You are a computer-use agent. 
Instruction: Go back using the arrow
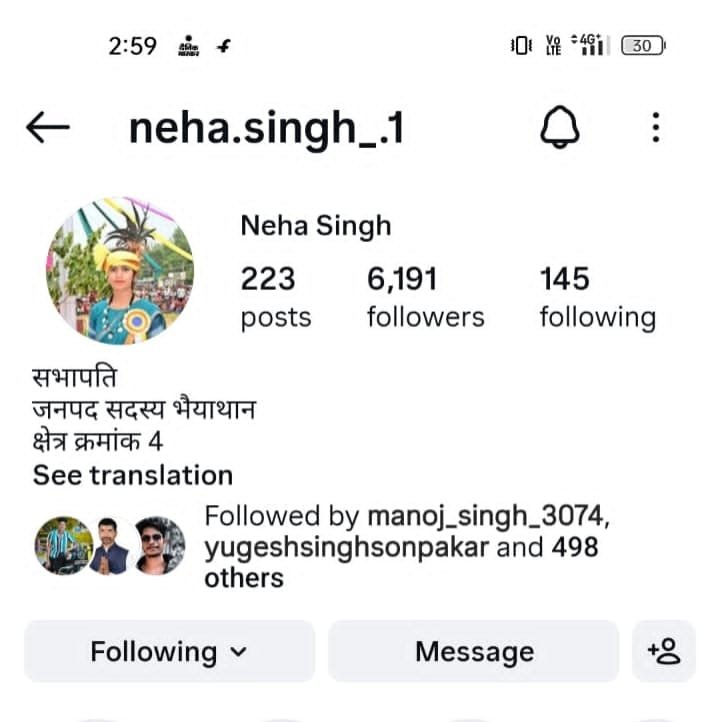[48, 127]
